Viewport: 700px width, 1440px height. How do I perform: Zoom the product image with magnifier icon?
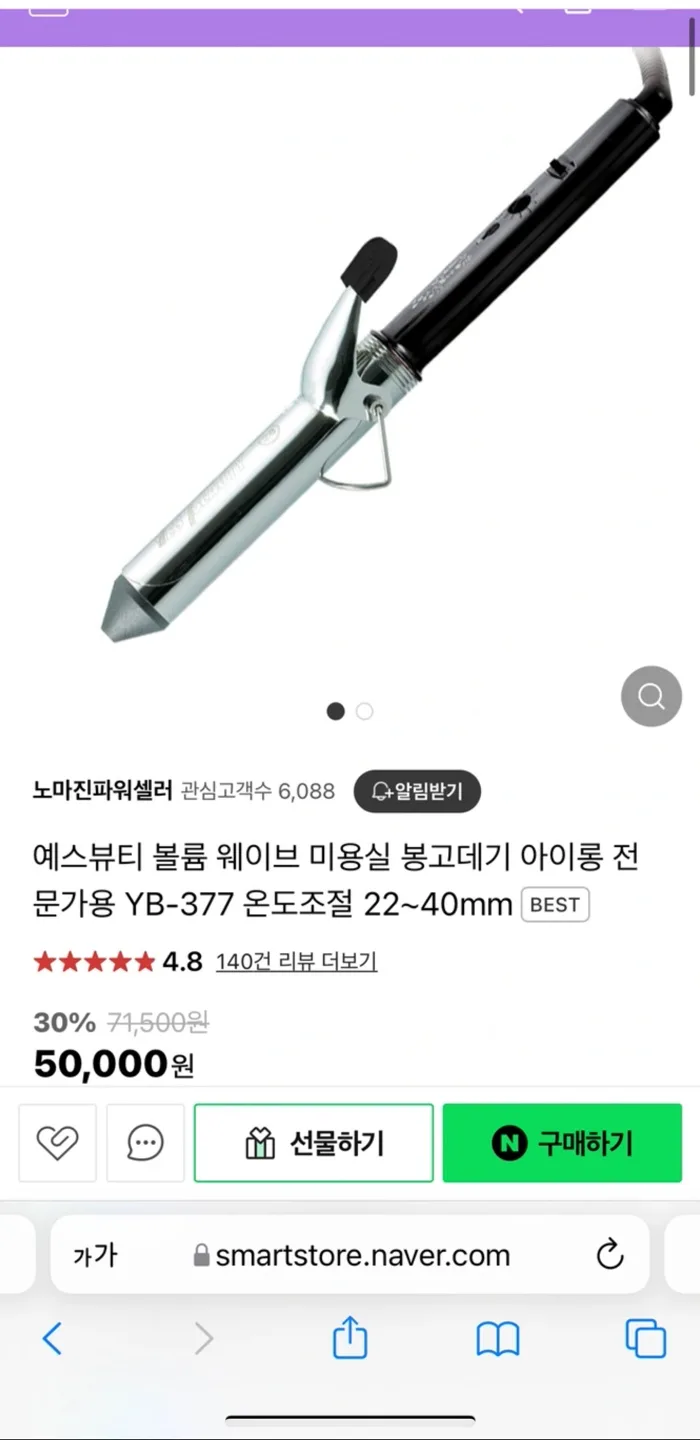651,696
